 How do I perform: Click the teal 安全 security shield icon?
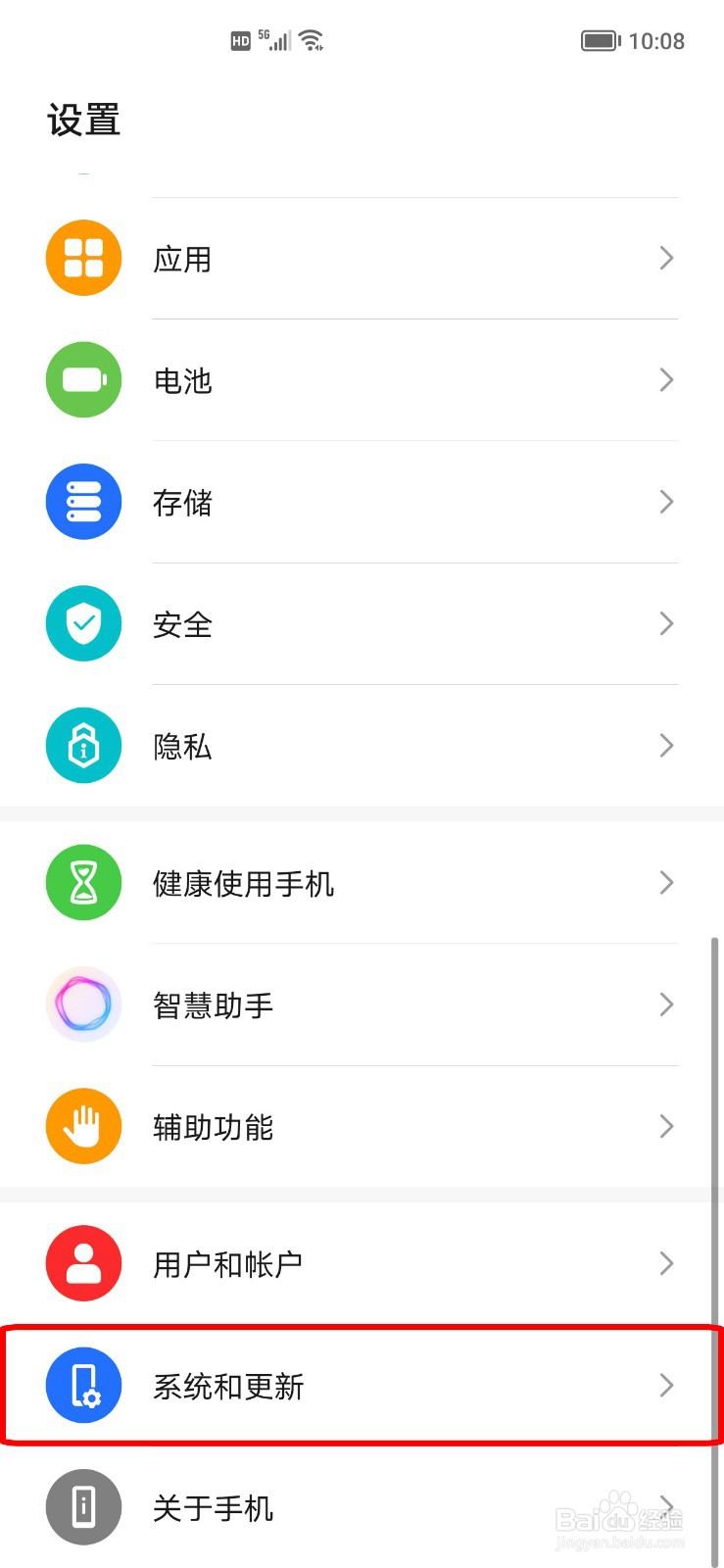83,623
